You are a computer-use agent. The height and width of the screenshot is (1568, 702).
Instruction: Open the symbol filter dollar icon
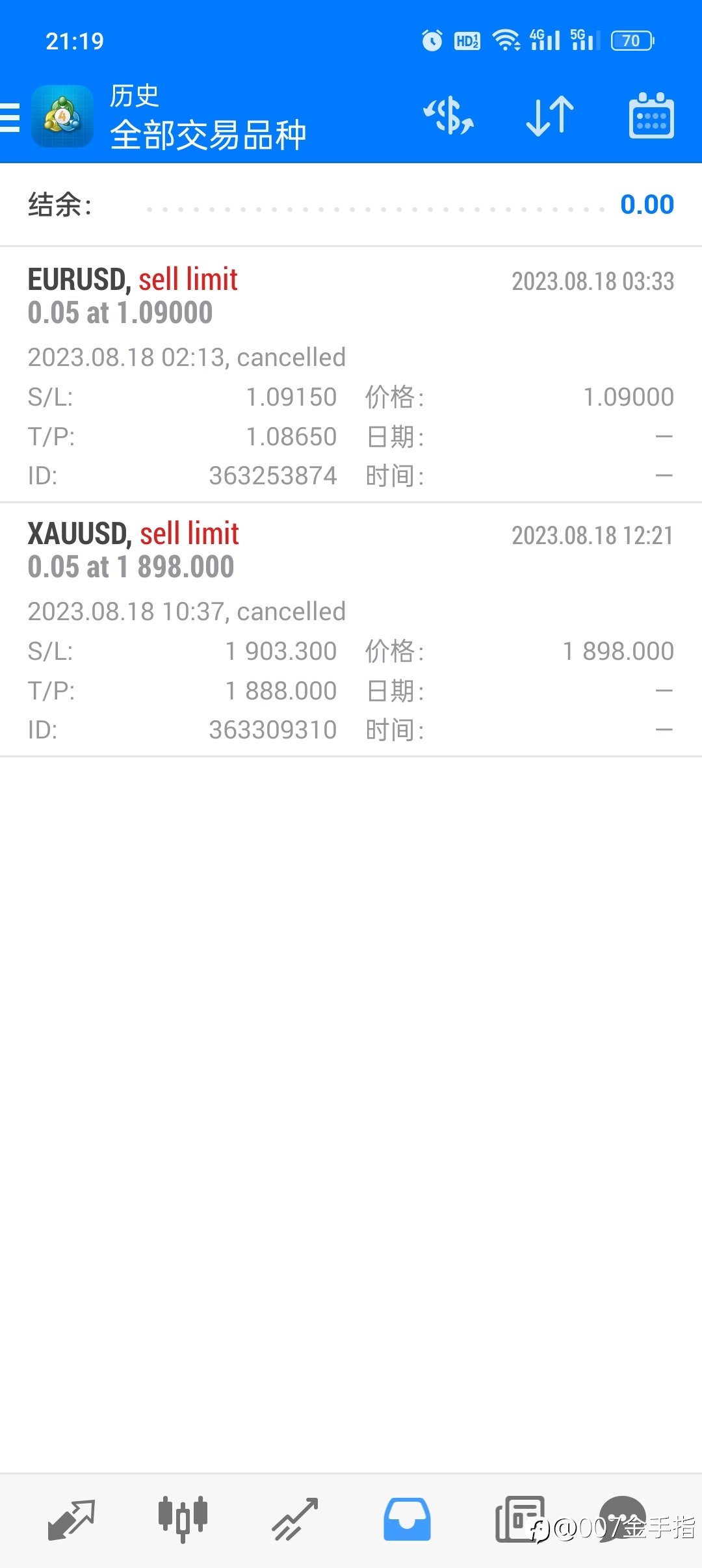coord(448,116)
